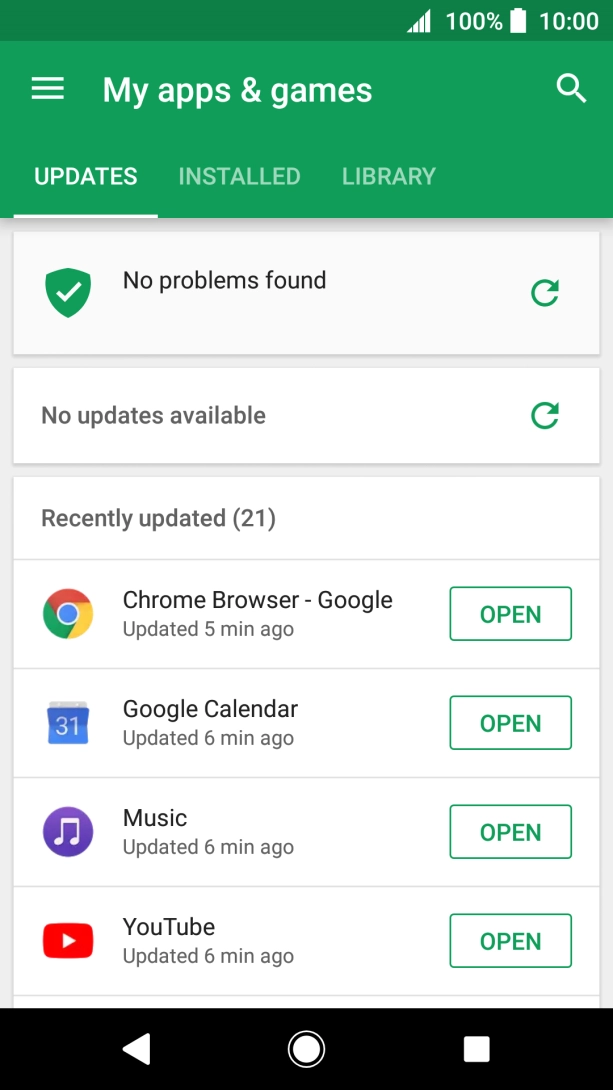Open Google Calendar with its OPEN button
The width and height of the screenshot is (613, 1090).
point(510,723)
